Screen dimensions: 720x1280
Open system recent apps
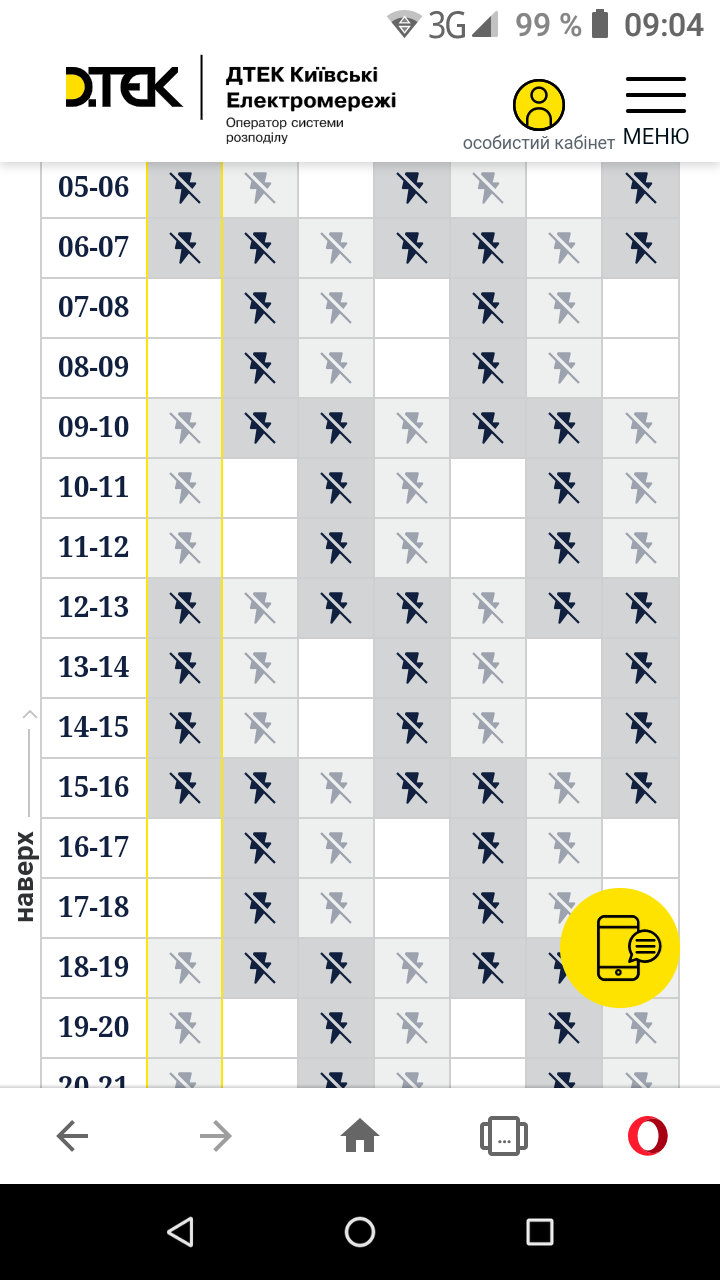(540, 1231)
